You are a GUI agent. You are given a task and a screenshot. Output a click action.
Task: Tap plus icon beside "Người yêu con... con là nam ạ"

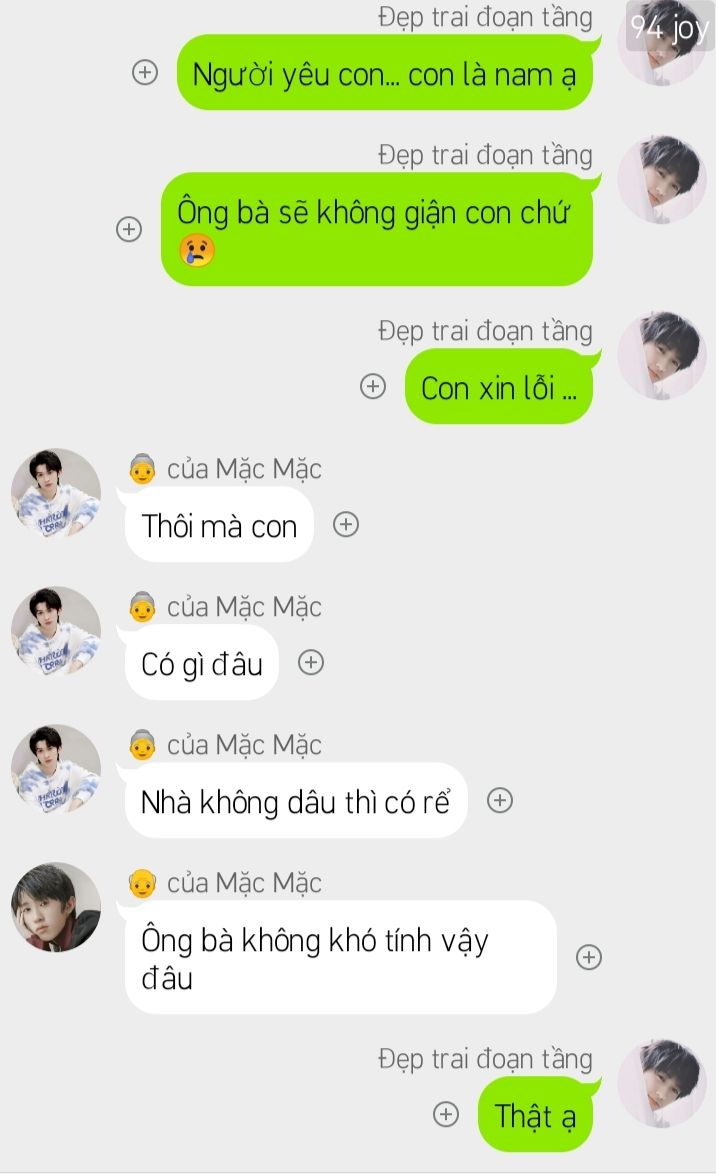point(145,73)
